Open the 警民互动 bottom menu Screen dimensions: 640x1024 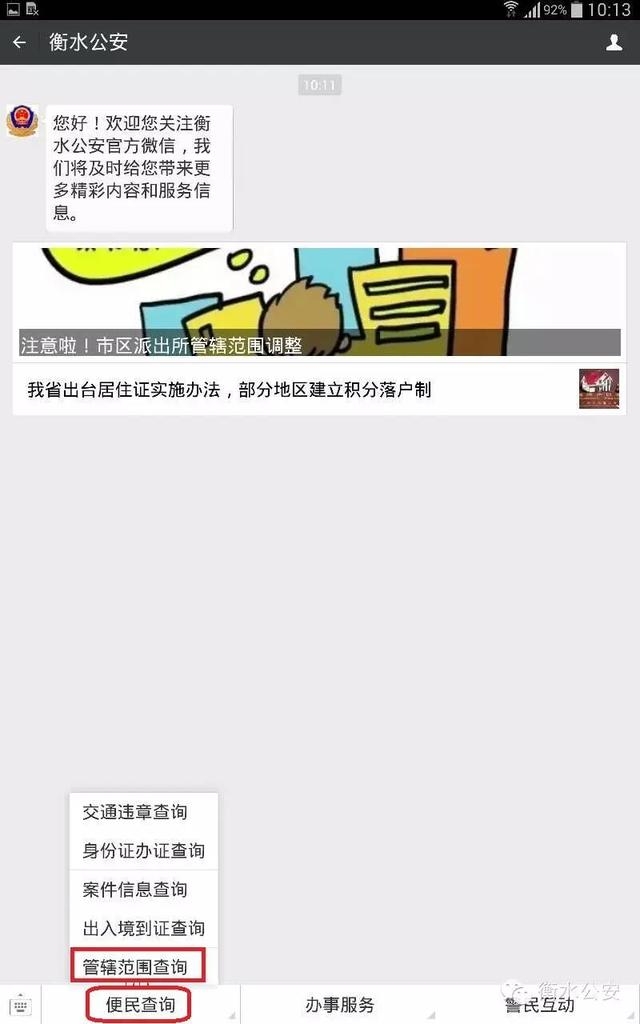[540, 1004]
